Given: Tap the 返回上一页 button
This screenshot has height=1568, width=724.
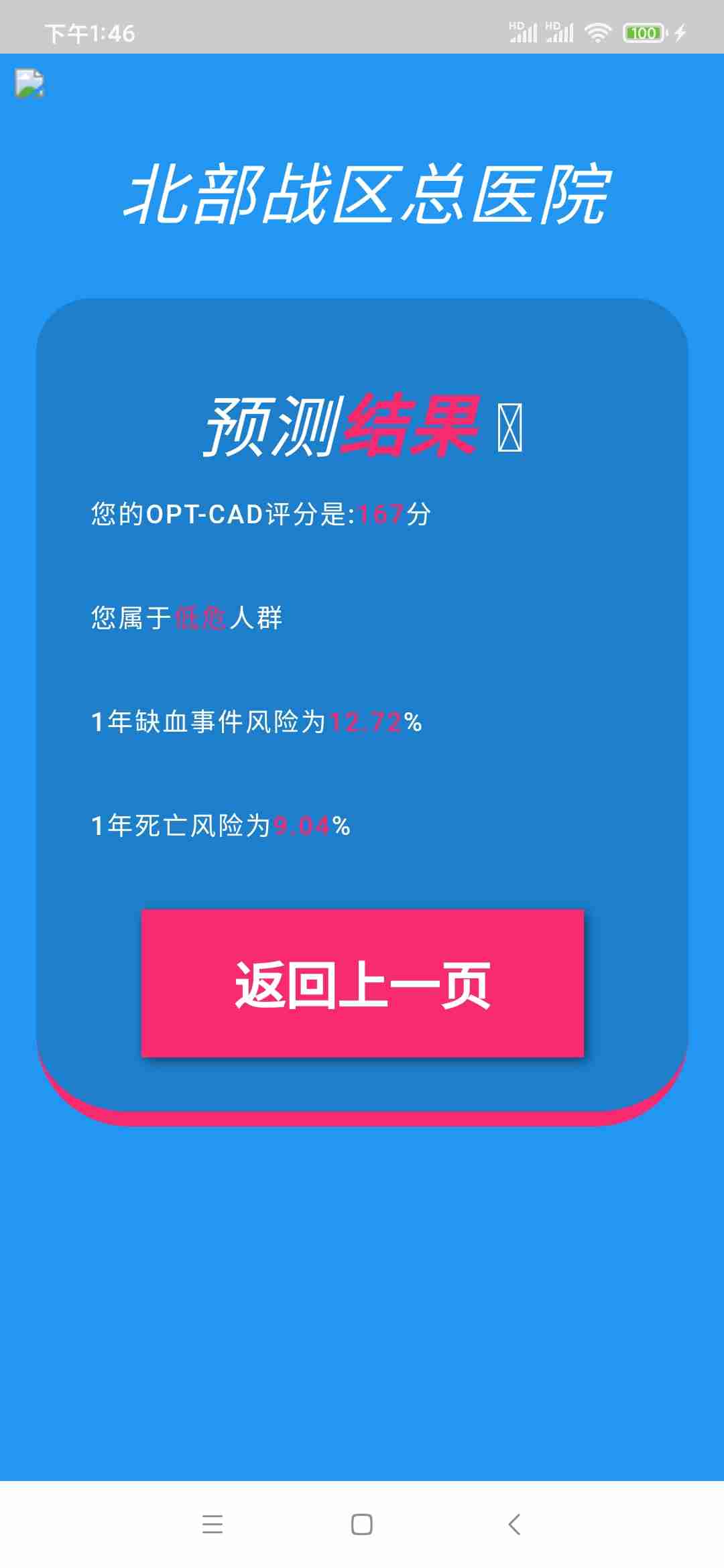Looking at the screenshot, I should tap(362, 983).
